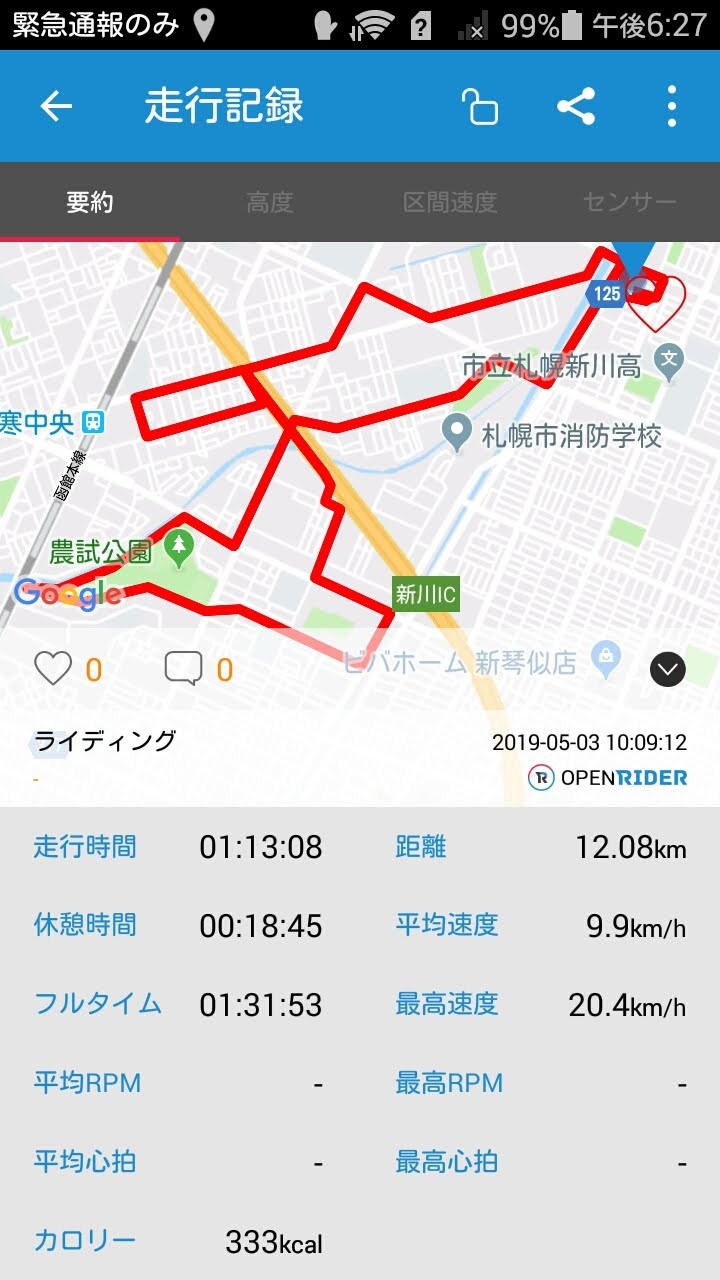Switch to the 区間速度 tab
This screenshot has height=1280, width=720.
point(450,202)
